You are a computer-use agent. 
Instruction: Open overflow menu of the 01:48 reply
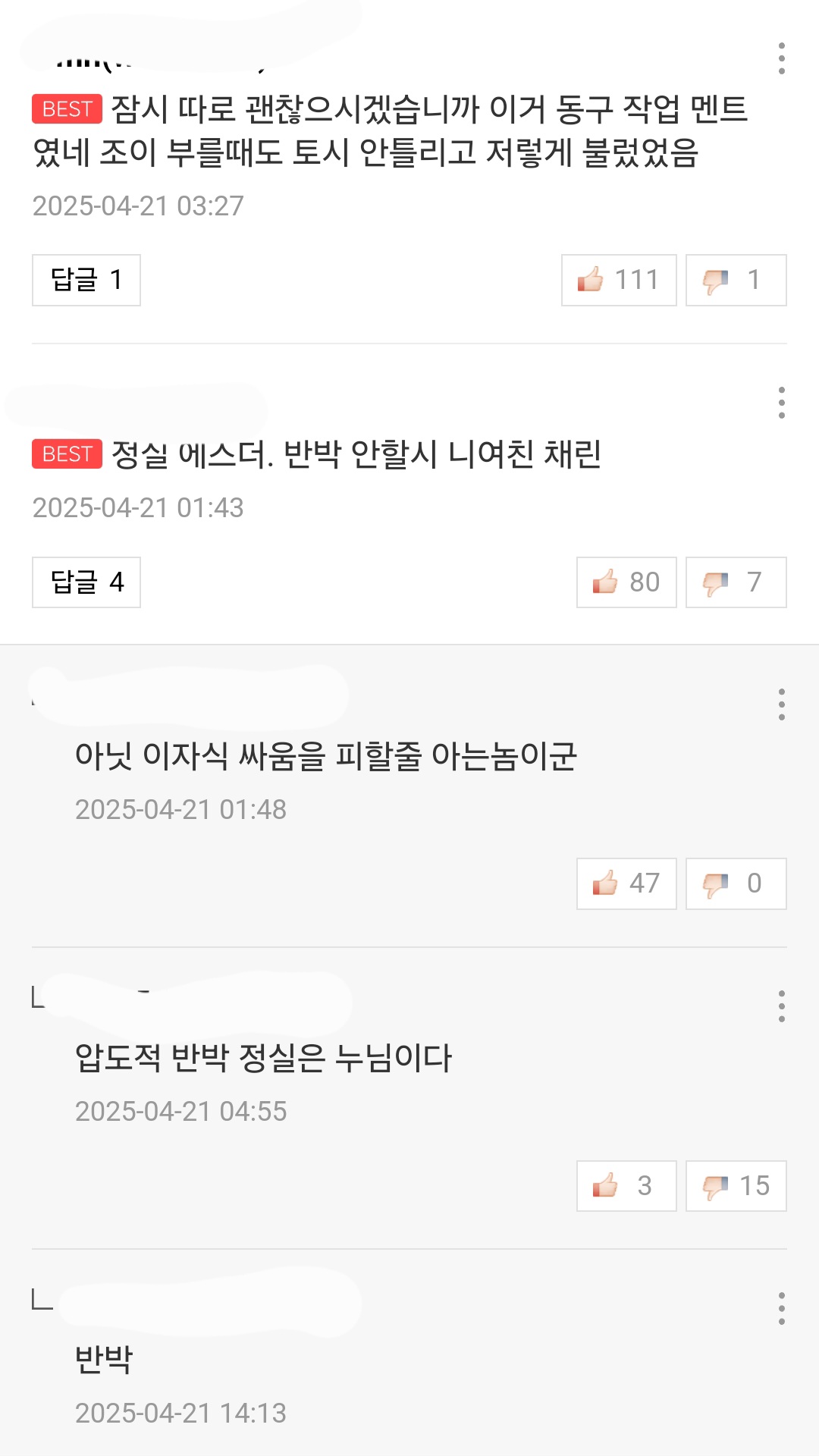[x=781, y=704]
